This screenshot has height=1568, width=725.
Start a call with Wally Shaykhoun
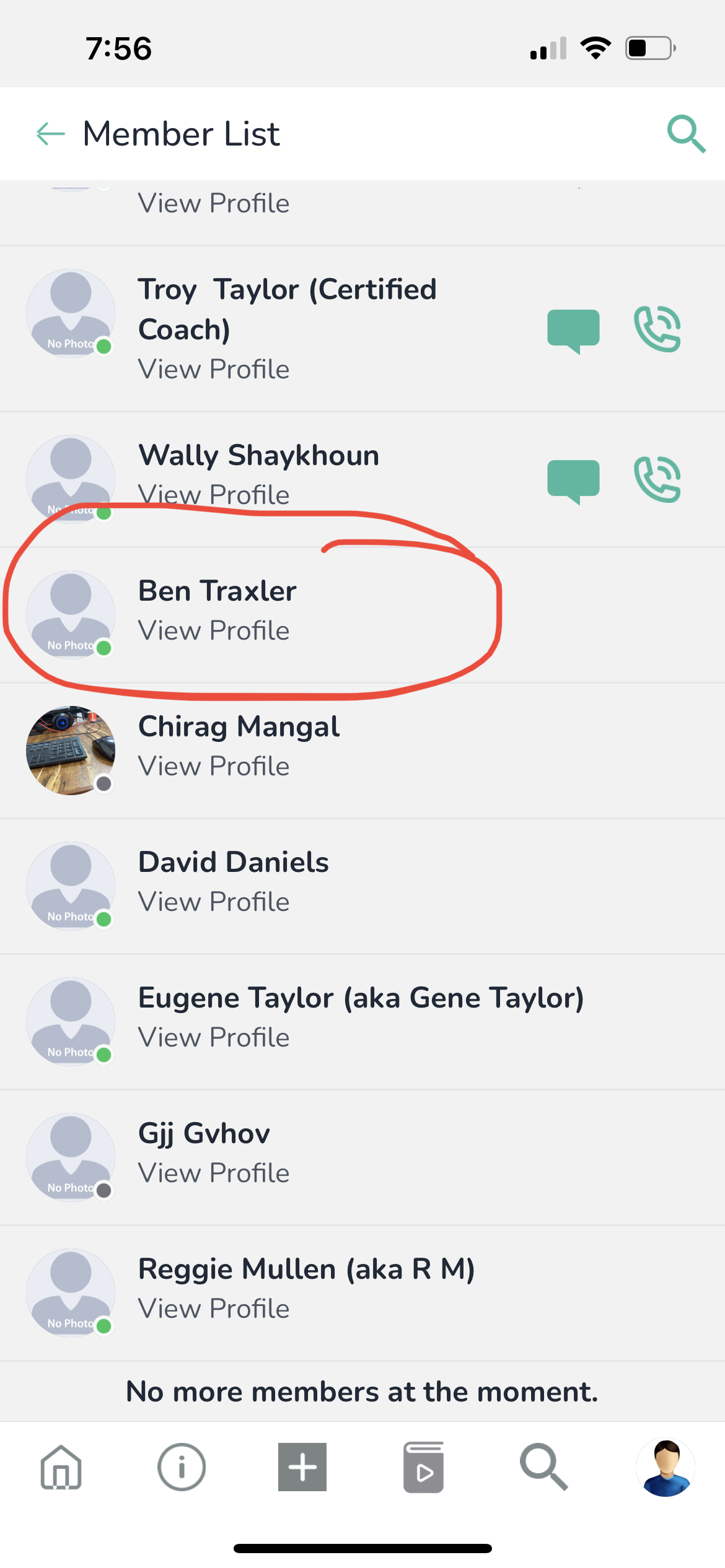(657, 480)
